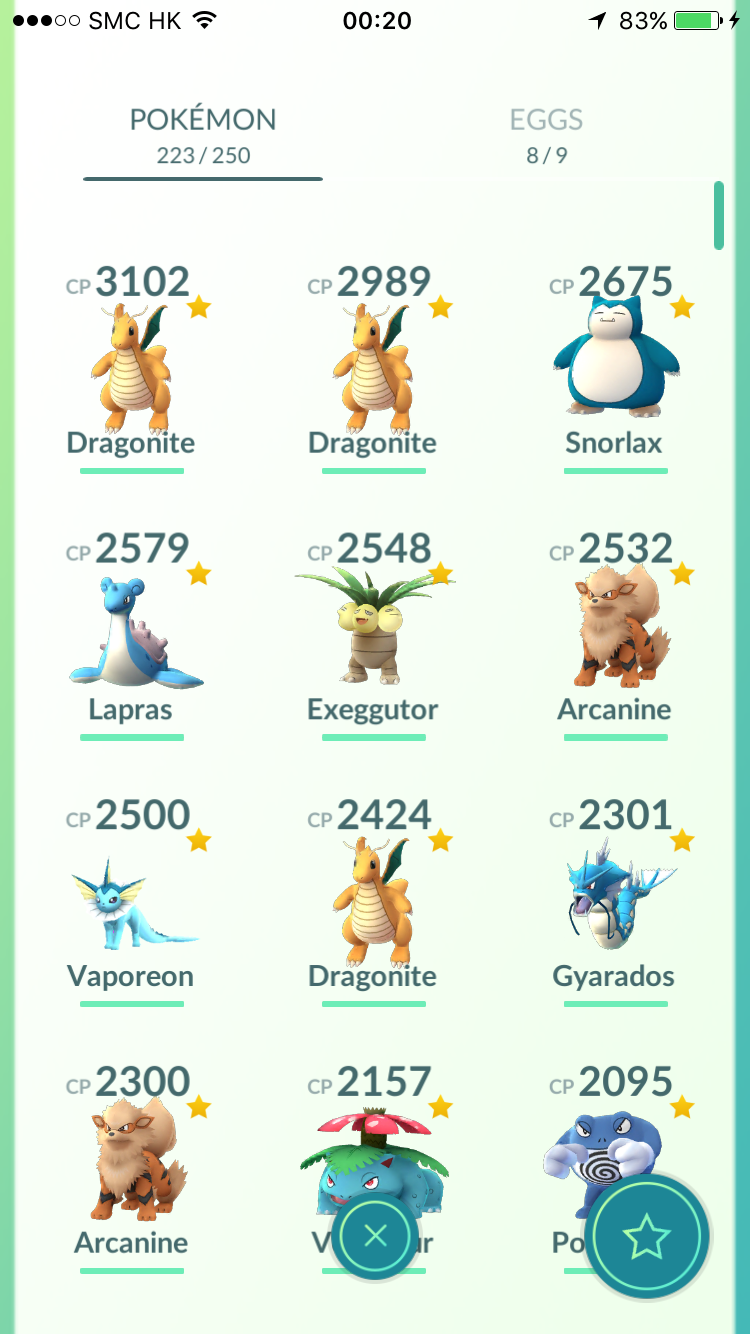Open Lapras with CP 2579
The height and width of the screenshot is (1334, 750).
click(132, 634)
